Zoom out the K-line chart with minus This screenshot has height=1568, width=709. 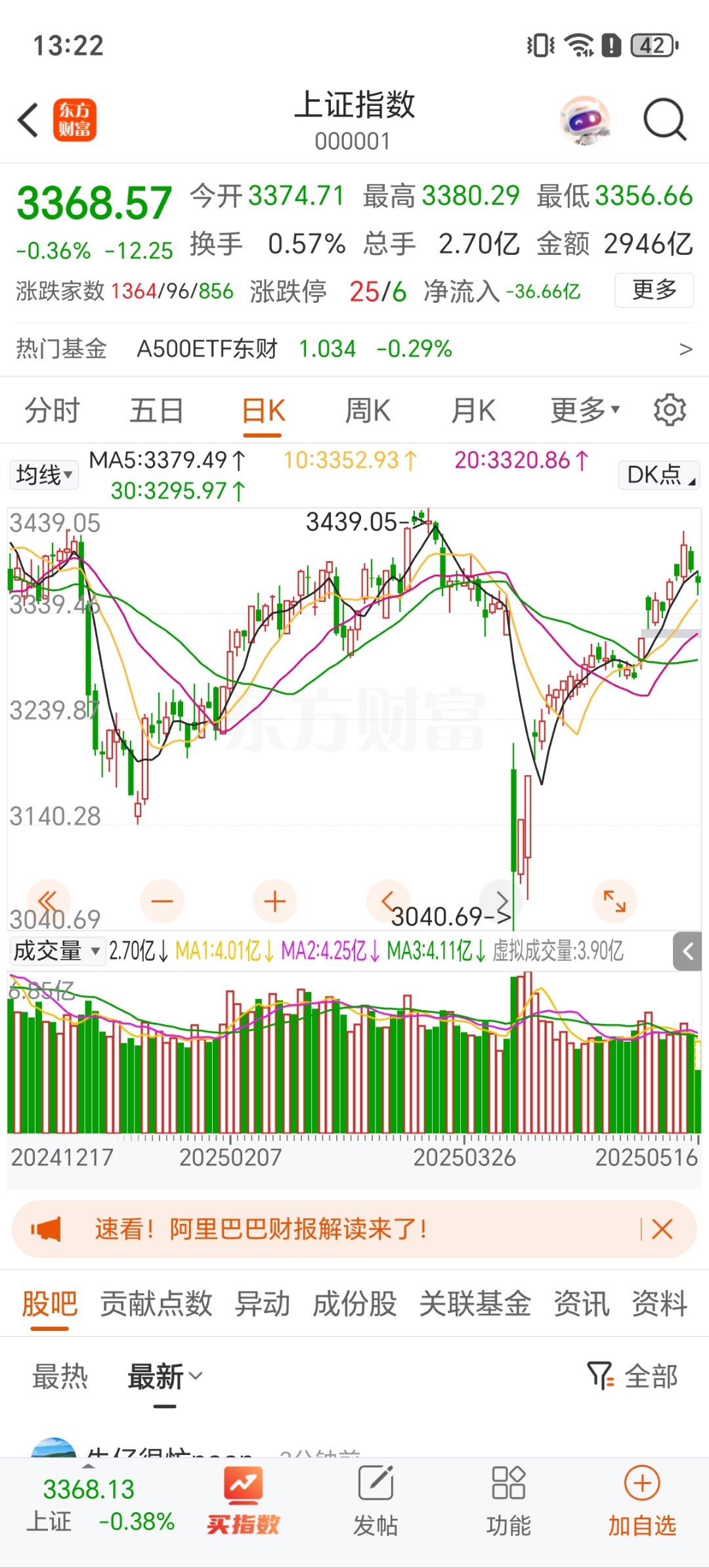162,901
